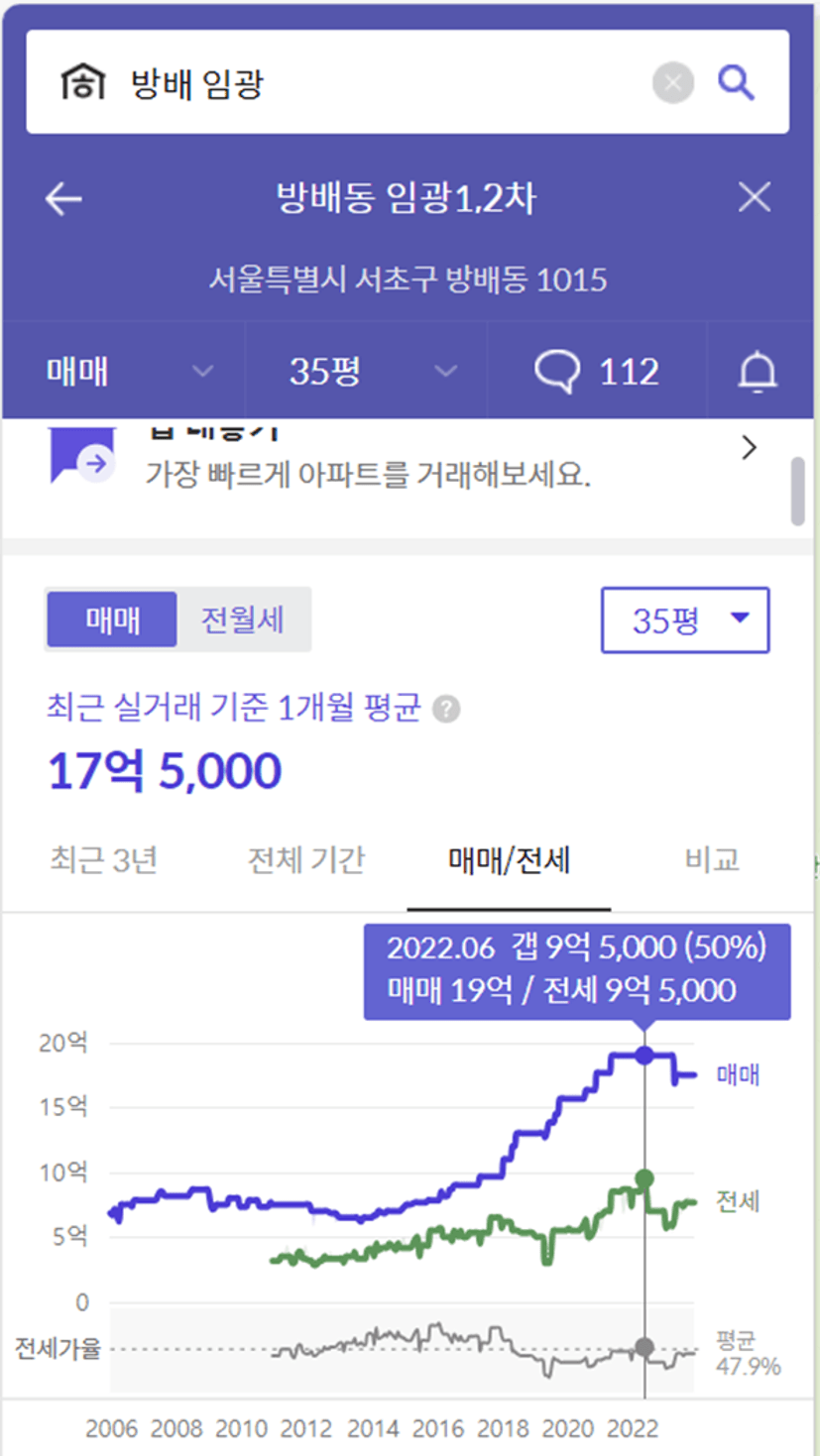Enable the notification bell alert
Viewport: 820px width, 1456px height.
[x=759, y=373]
